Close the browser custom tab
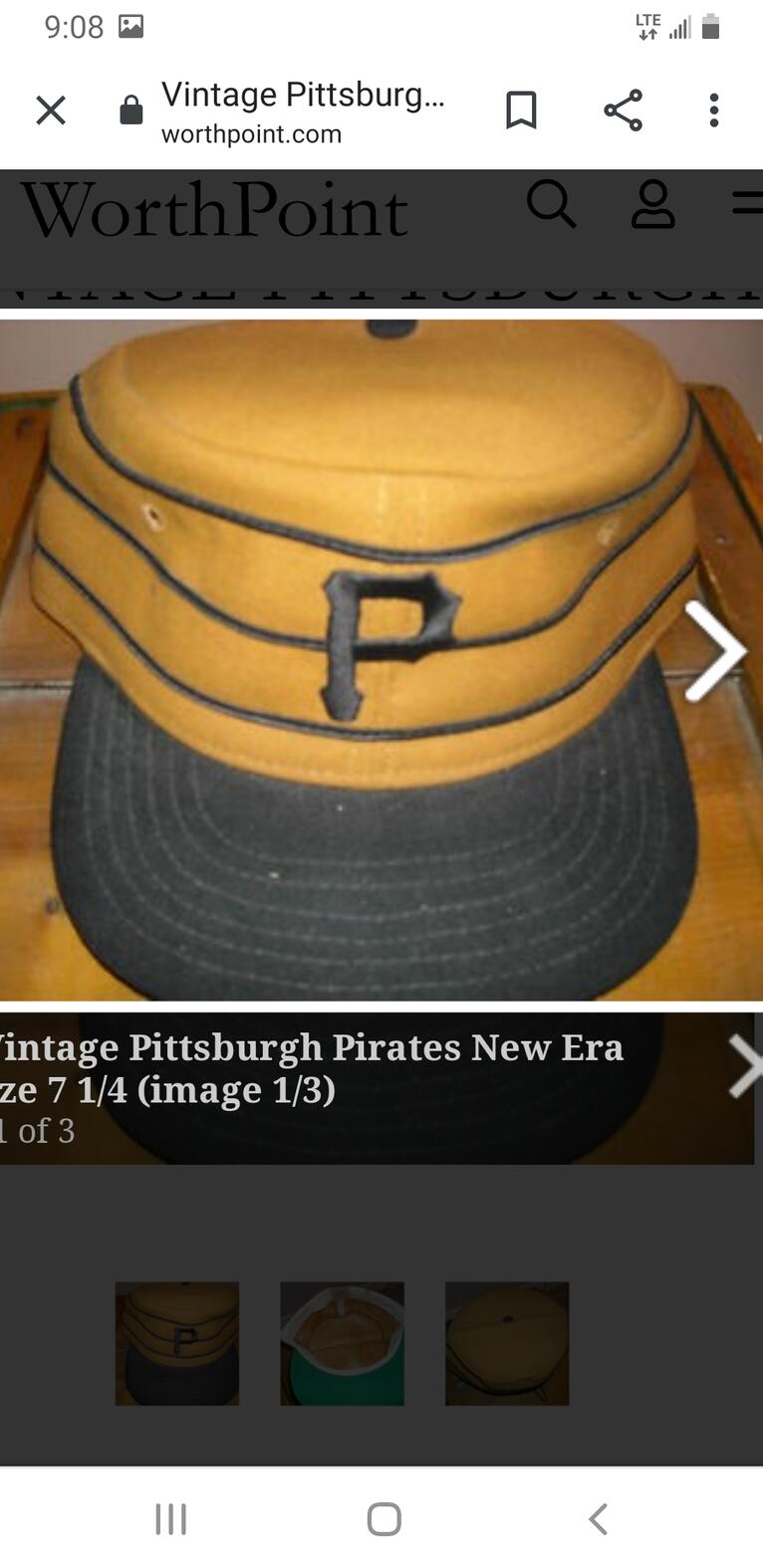This screenshot has width=763, height=1568. [51, 110]
